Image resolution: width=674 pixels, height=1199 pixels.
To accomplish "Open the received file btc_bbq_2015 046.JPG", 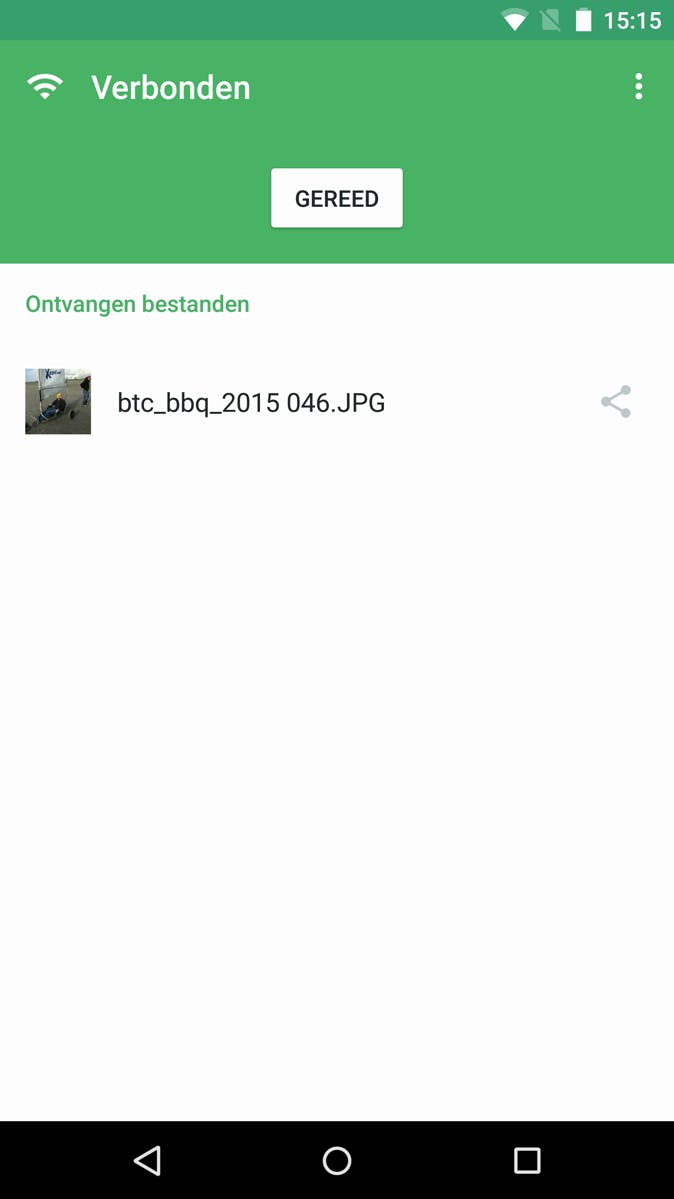I will [x=251, y=403].
